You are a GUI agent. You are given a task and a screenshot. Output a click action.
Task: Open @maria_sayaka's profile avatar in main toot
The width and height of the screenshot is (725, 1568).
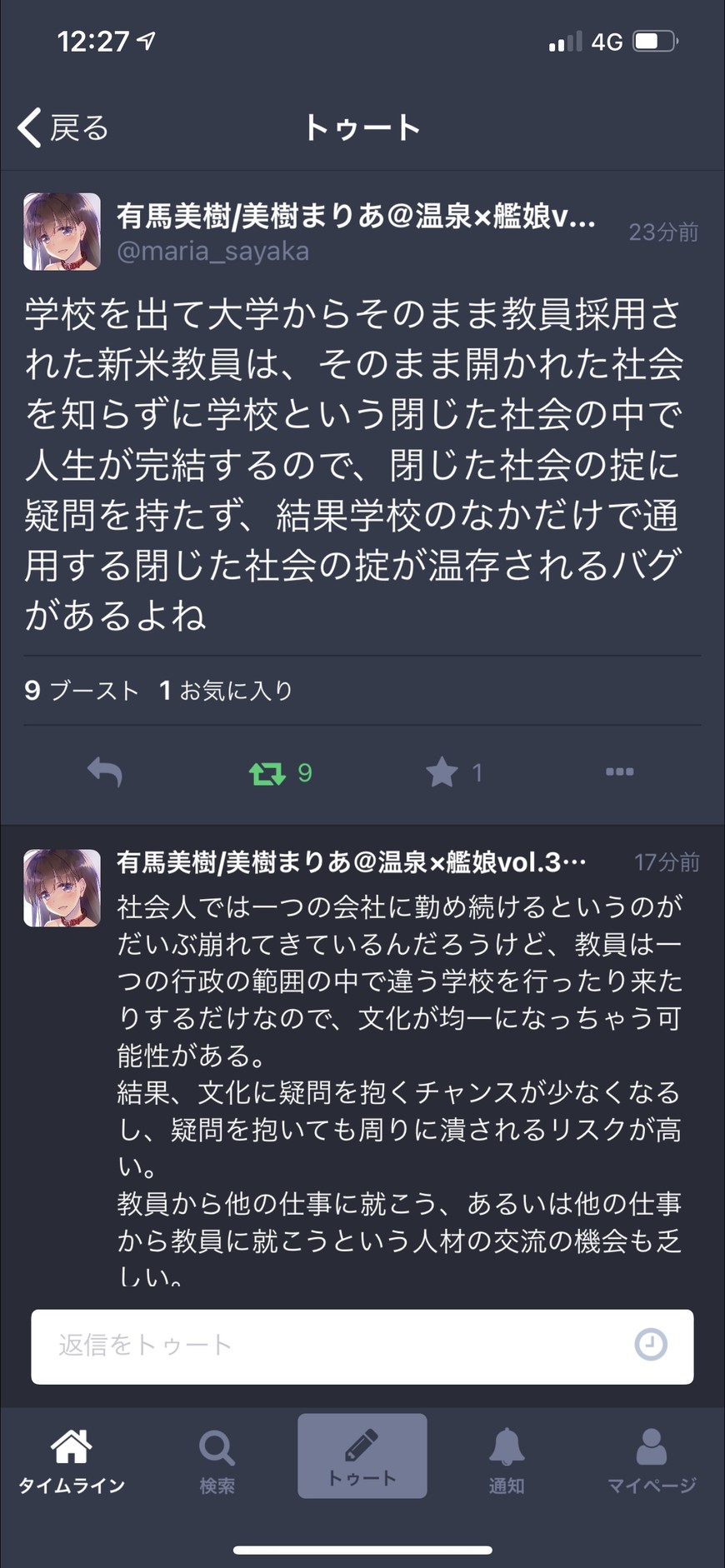coord(62,232)
